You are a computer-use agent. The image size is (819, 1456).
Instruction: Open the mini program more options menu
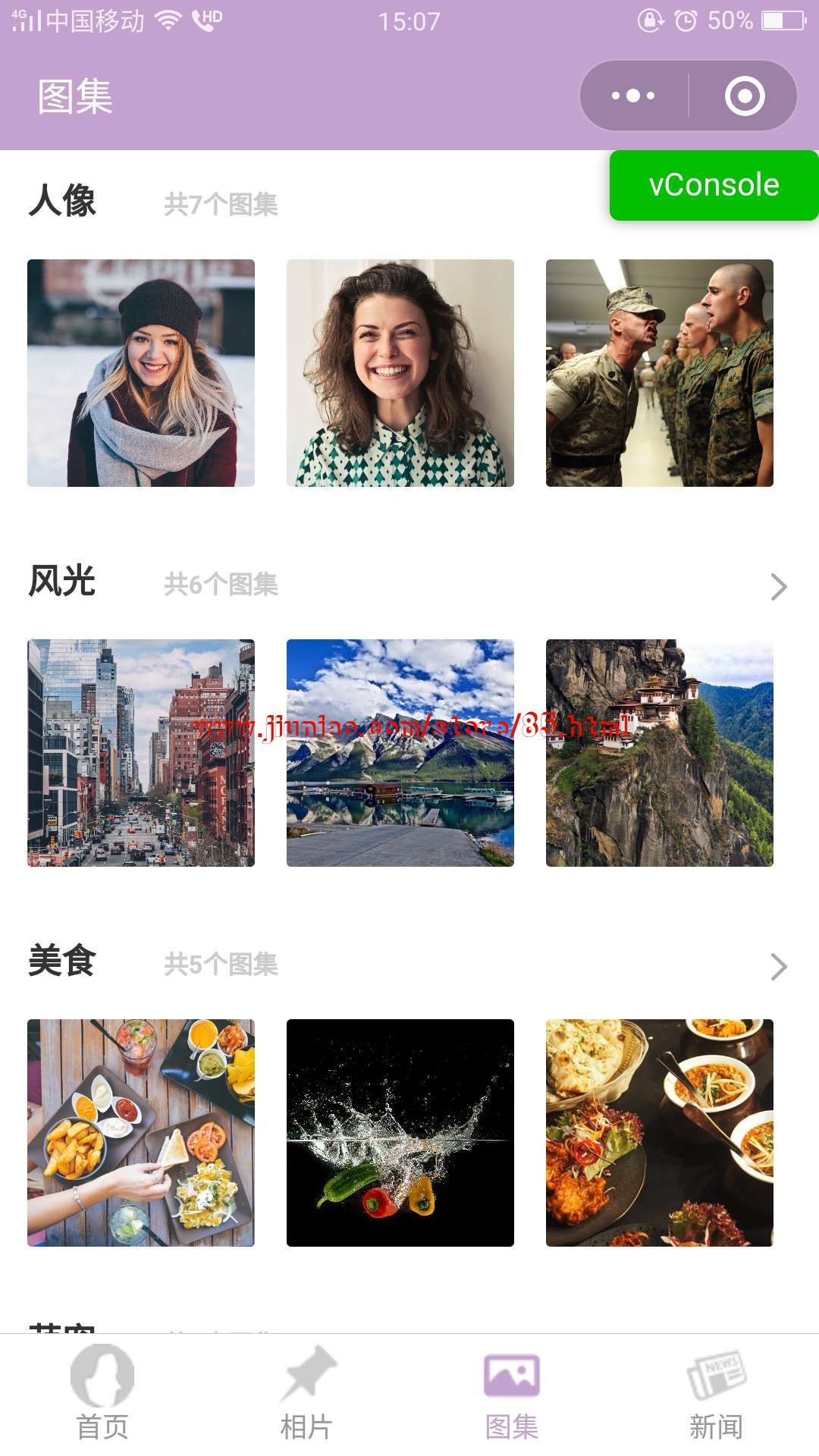(x=634, y=96)
